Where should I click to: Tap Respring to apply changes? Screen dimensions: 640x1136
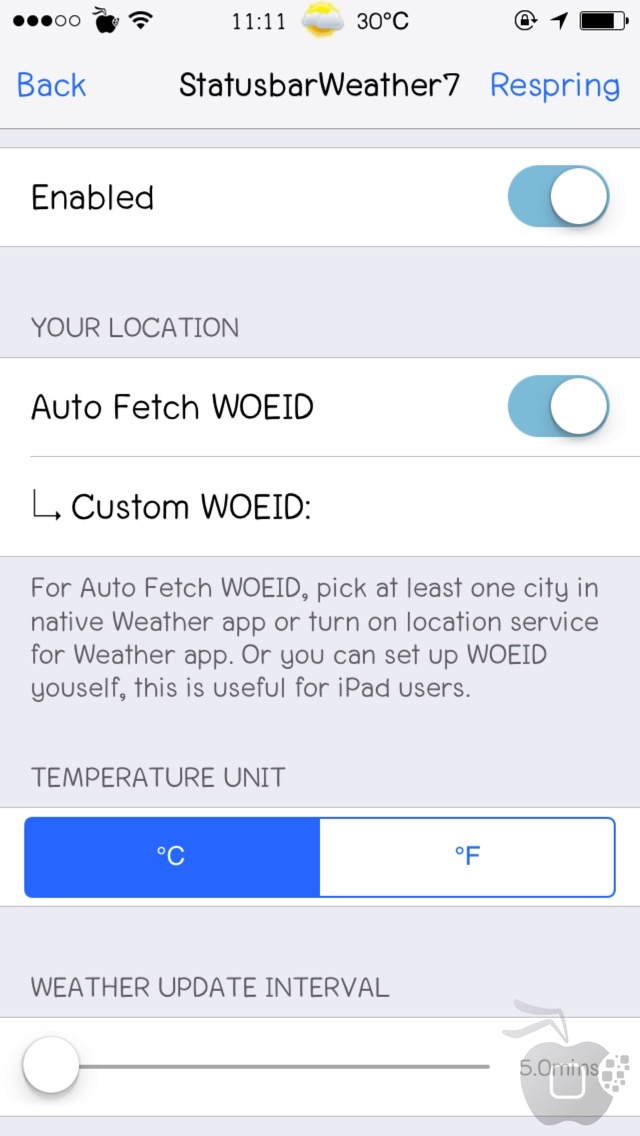pos(554,86)
